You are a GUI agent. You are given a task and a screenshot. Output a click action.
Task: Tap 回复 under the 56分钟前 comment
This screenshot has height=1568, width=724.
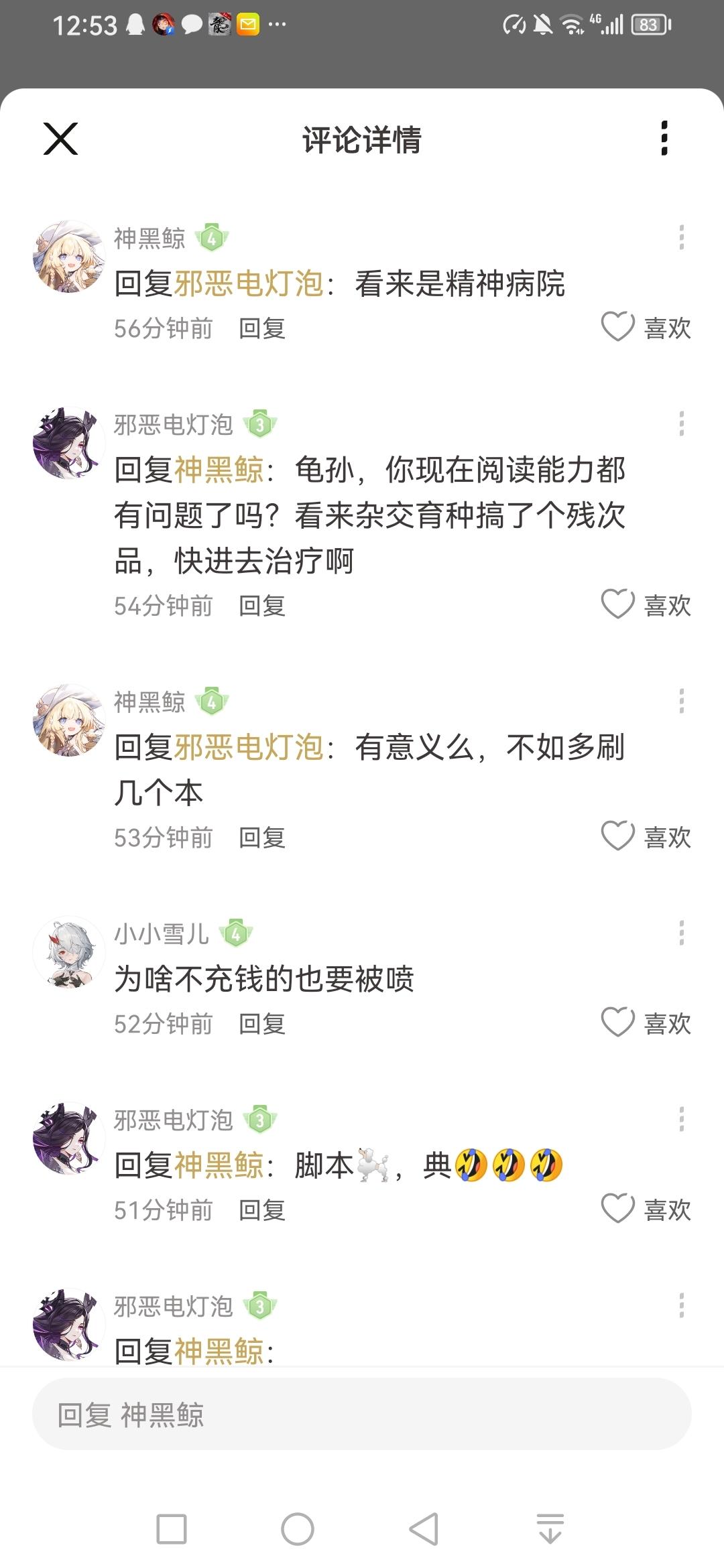click(262, 328)
